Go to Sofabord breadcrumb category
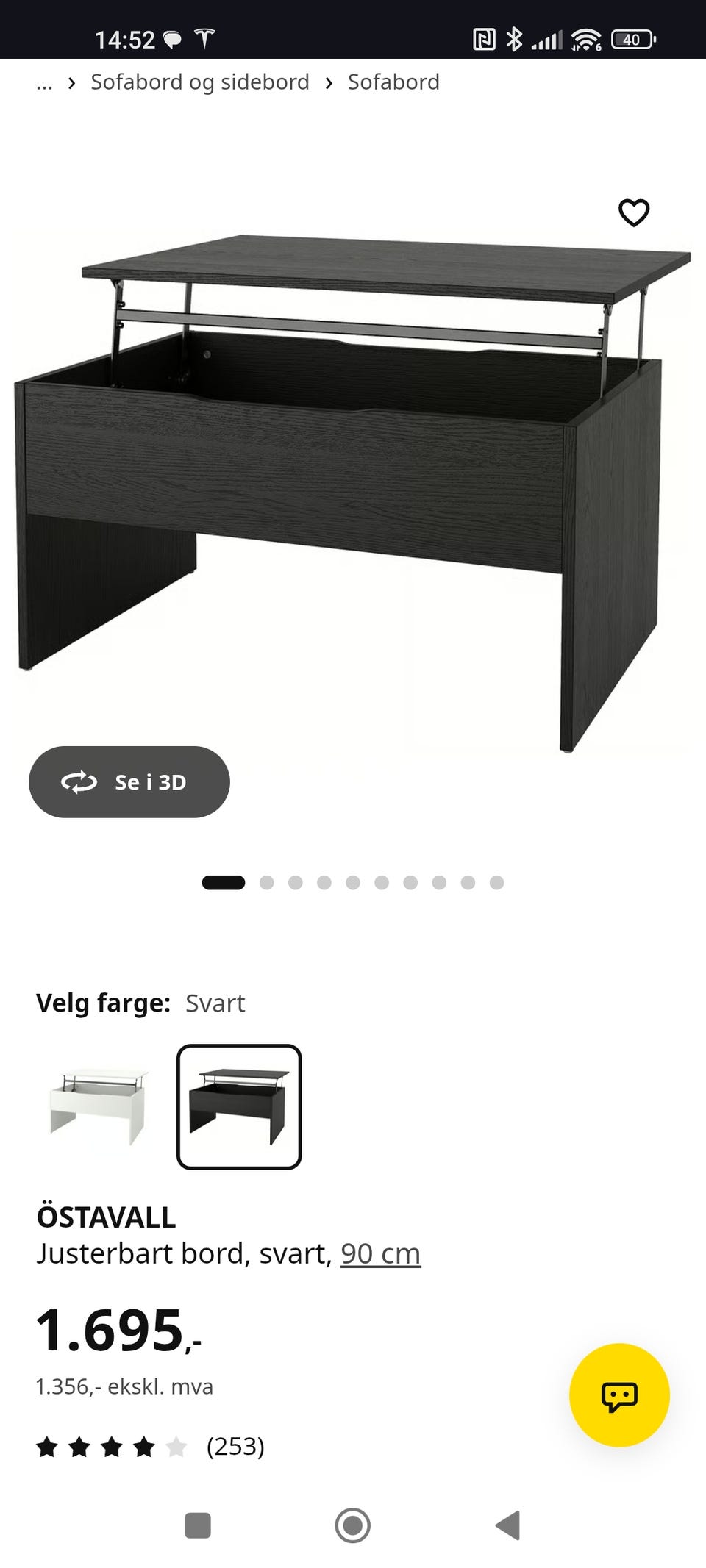Screen dimensions: 706x1568 click(x=393, y=82)
